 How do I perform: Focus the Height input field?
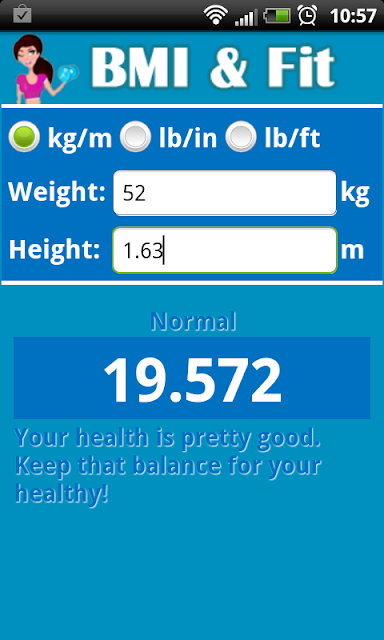(x=225, y=250)
